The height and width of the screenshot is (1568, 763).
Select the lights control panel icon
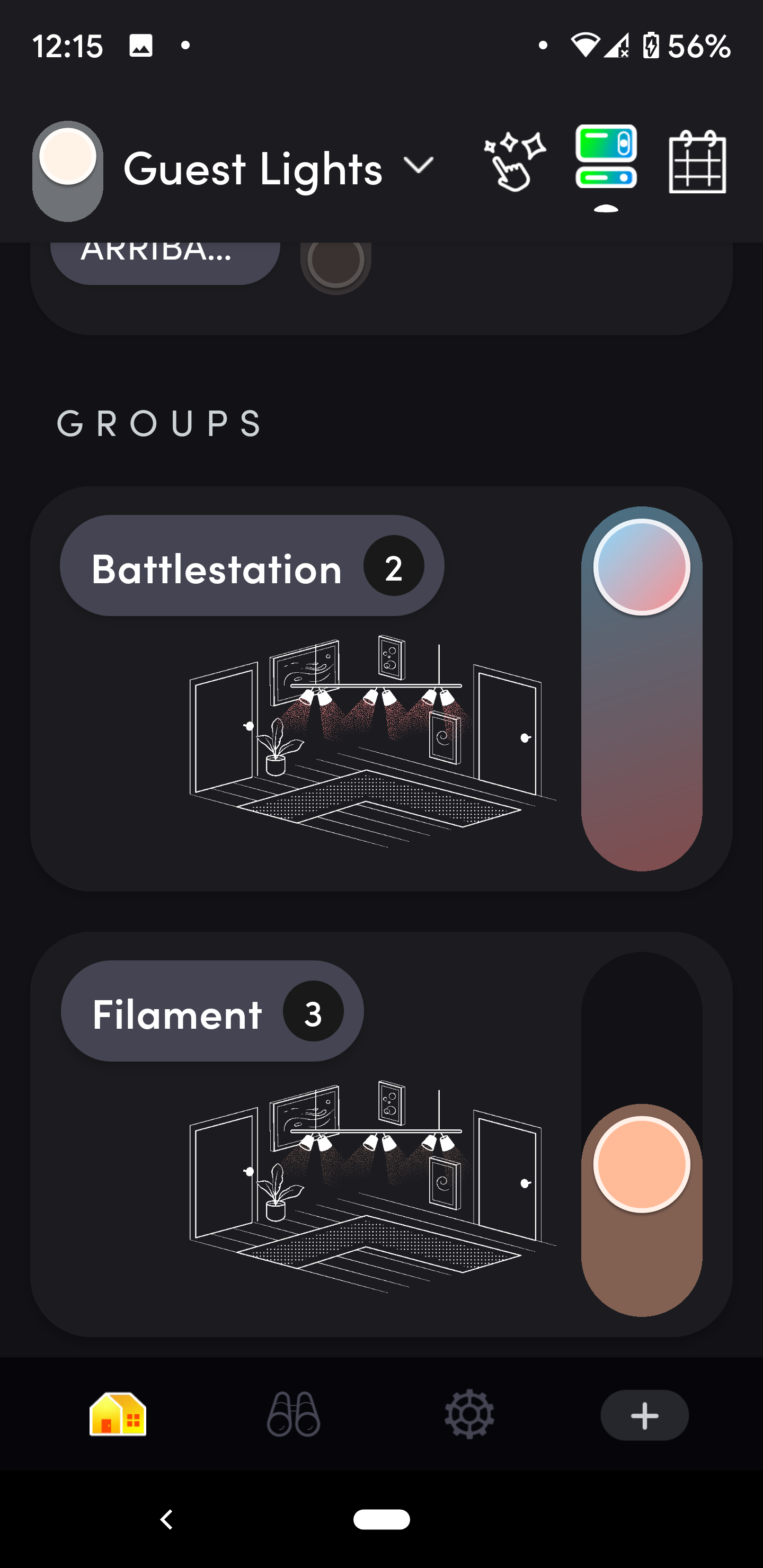(605, 157)
